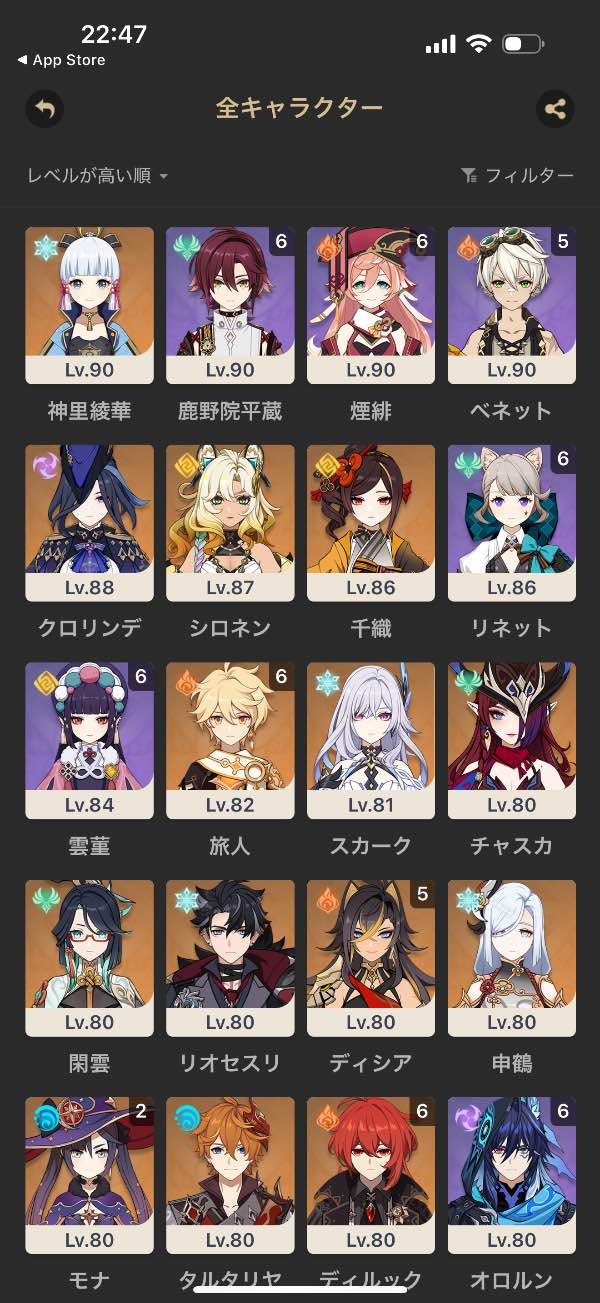The height and width of the screenshot is (1303, 600).
Task: Select 雲菫 character card
Action: tap(89, 740)
